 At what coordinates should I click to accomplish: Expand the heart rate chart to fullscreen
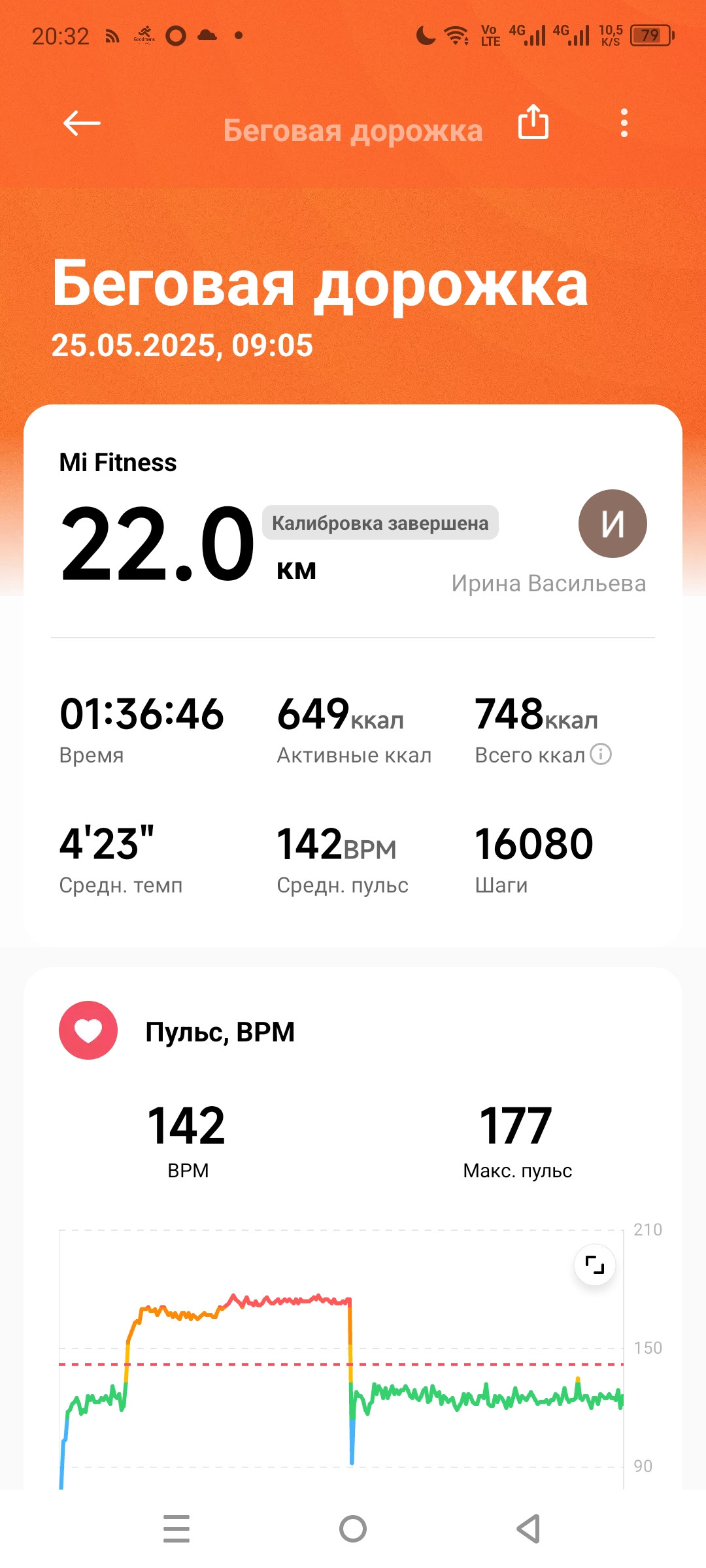pyautogui.click(x=595, y=1265)
